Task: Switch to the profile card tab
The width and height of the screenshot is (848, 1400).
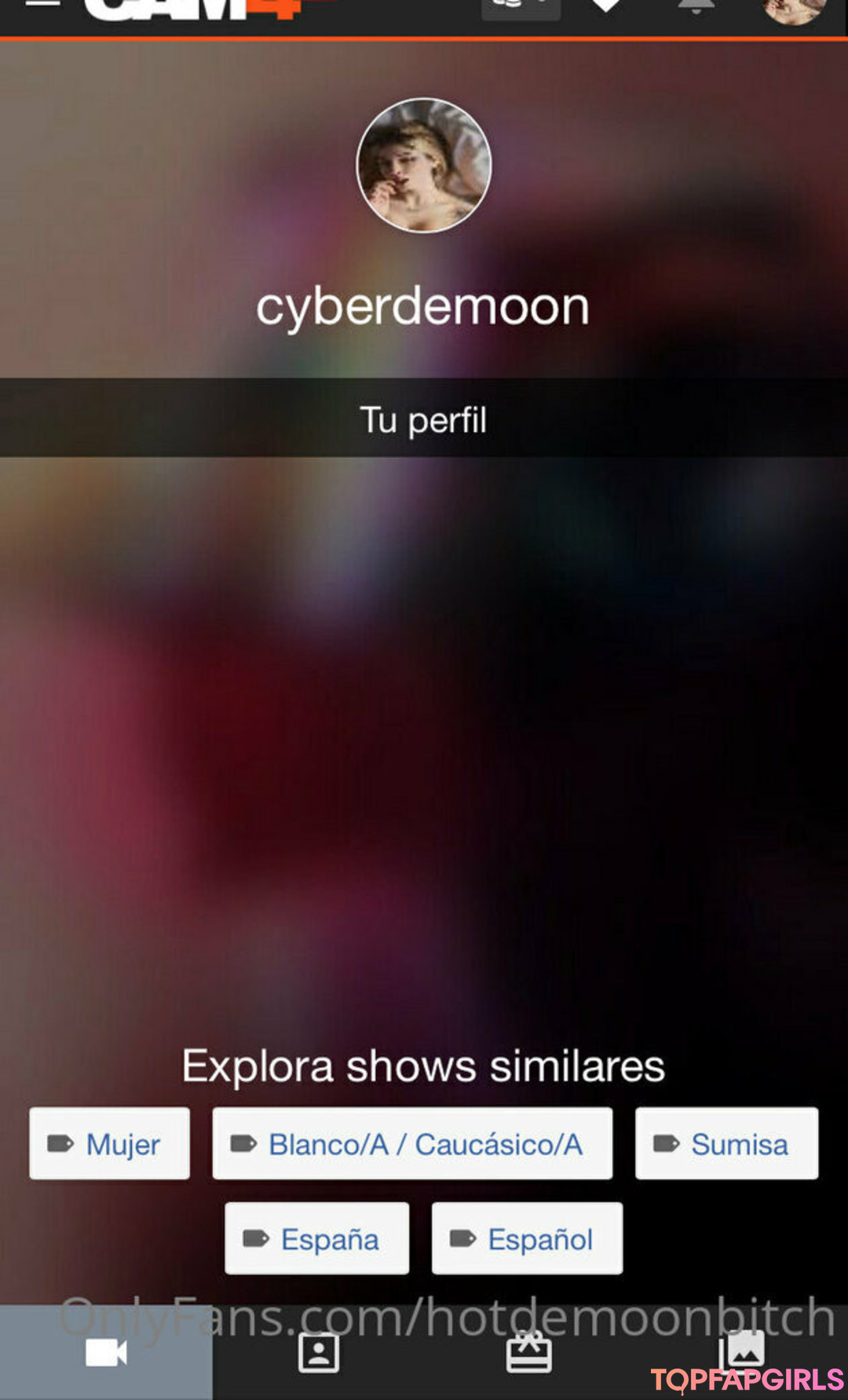Action: 319,1353
